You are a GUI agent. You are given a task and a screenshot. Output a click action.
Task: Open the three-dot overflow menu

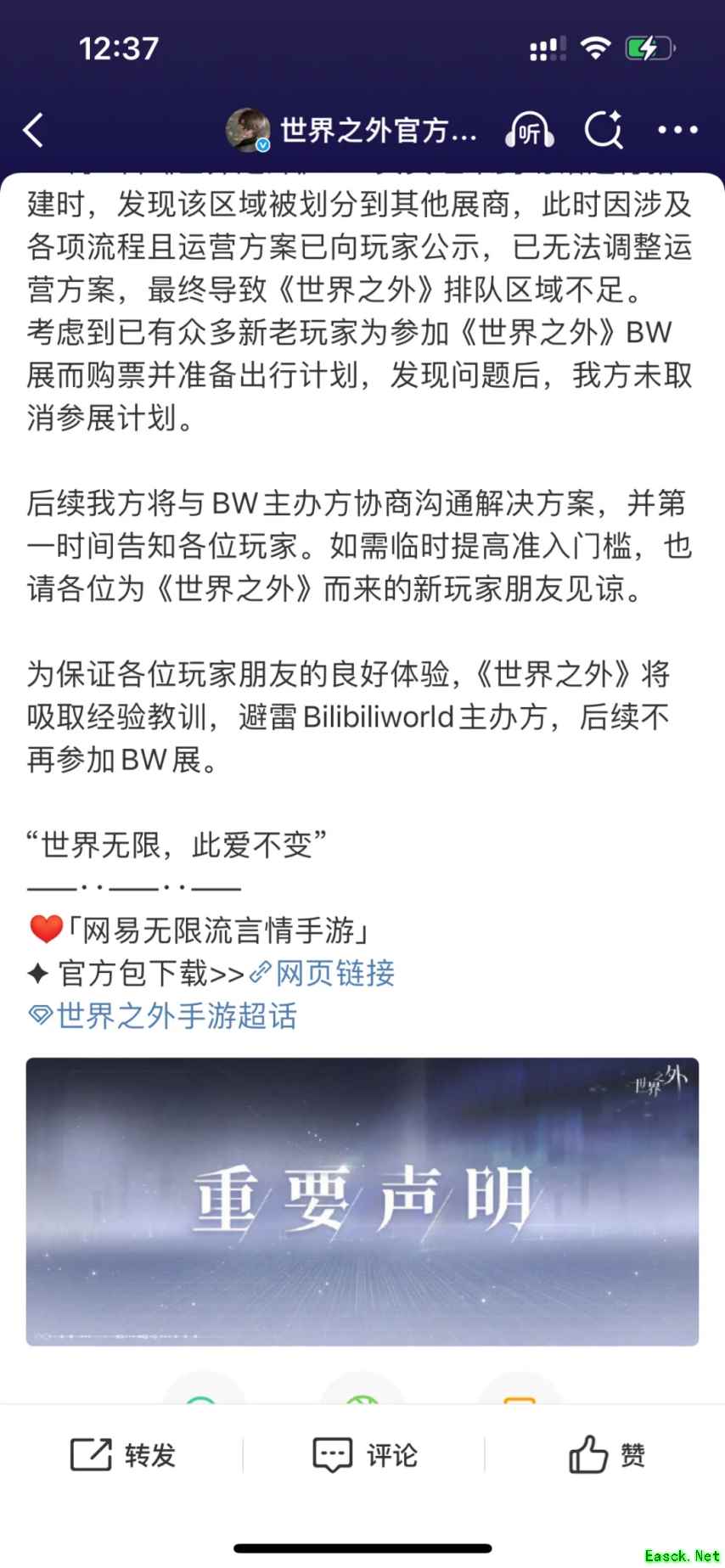tap(677, 131)
